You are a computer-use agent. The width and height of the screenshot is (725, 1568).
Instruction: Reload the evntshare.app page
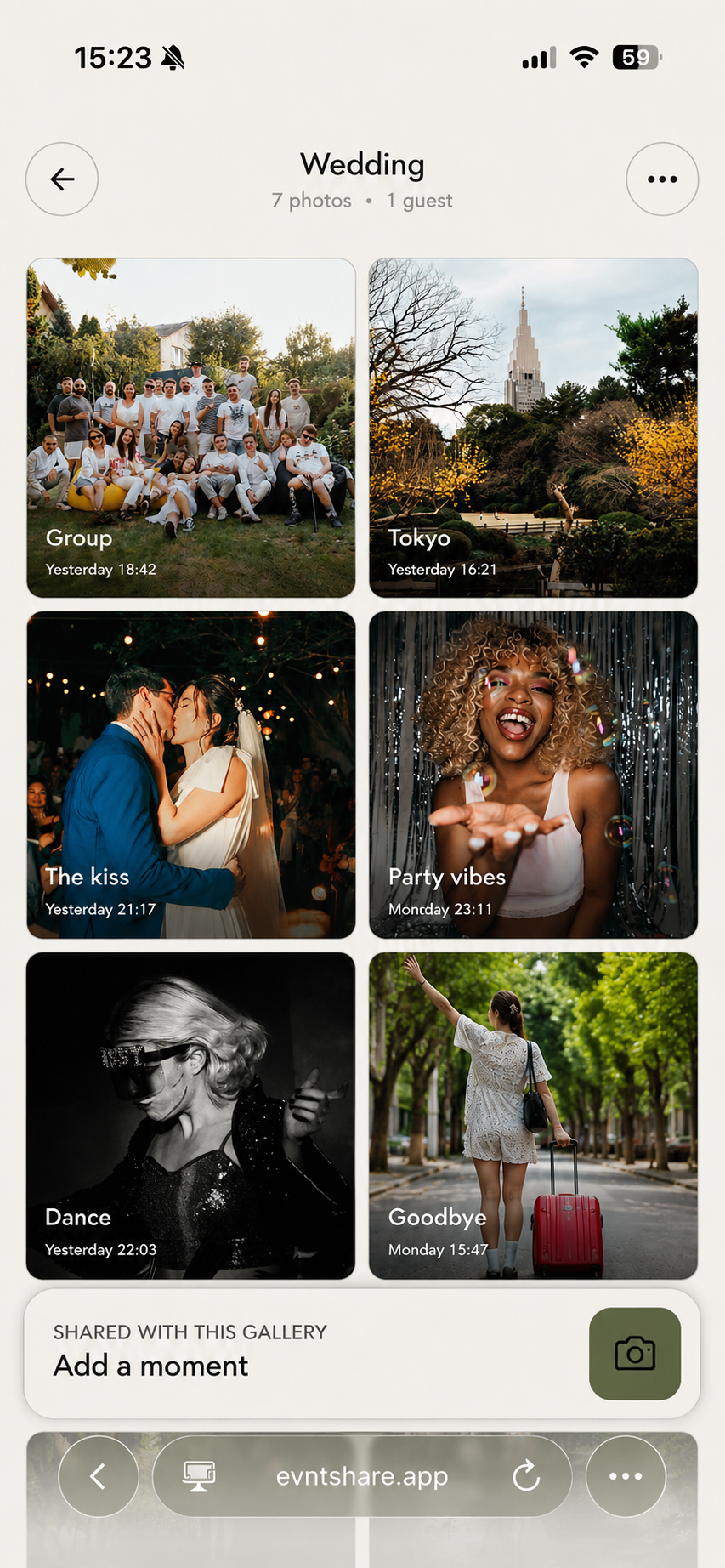pyautogui.click(x=526, y=1476)
